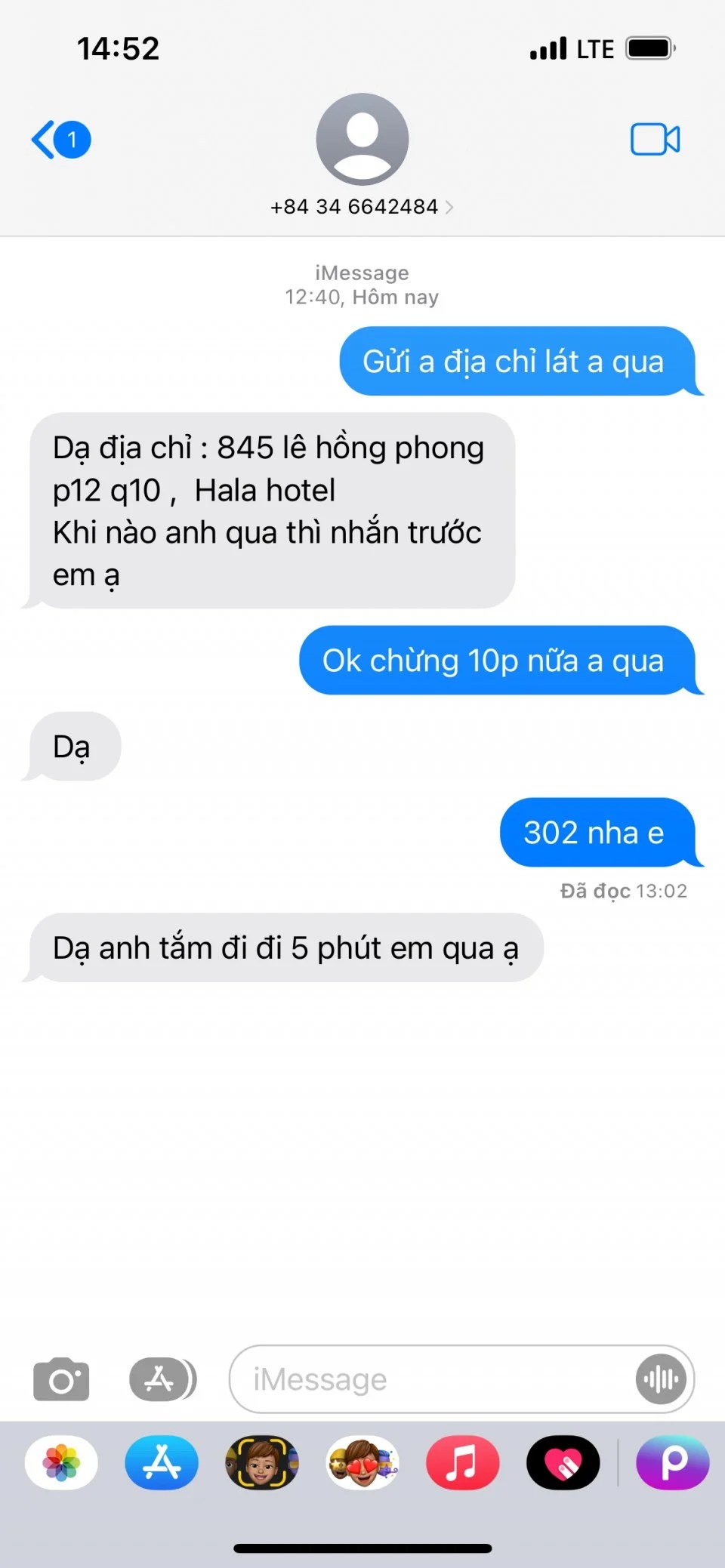Open Memoji stickers in the app strip

click(362, 1462)
